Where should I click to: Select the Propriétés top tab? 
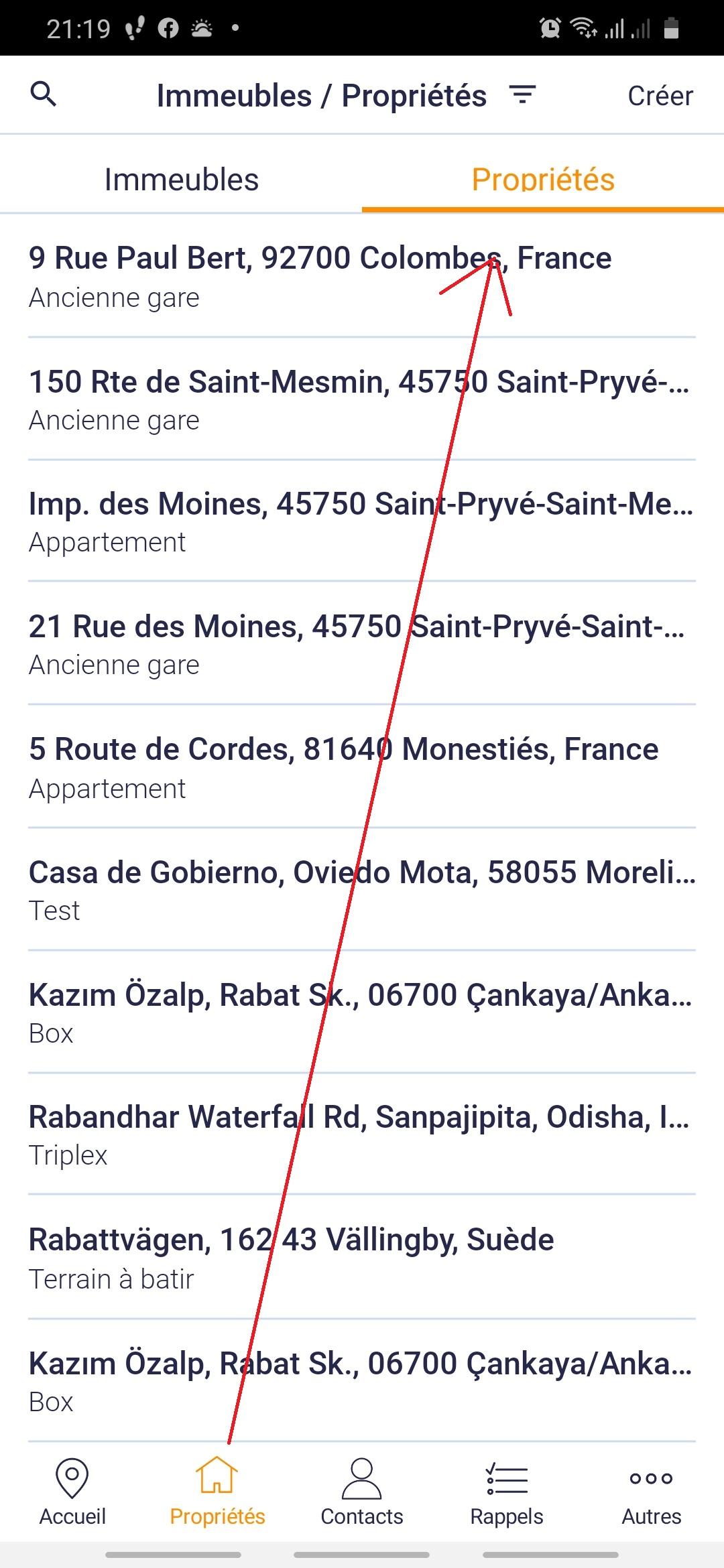(x=543, y=180)
